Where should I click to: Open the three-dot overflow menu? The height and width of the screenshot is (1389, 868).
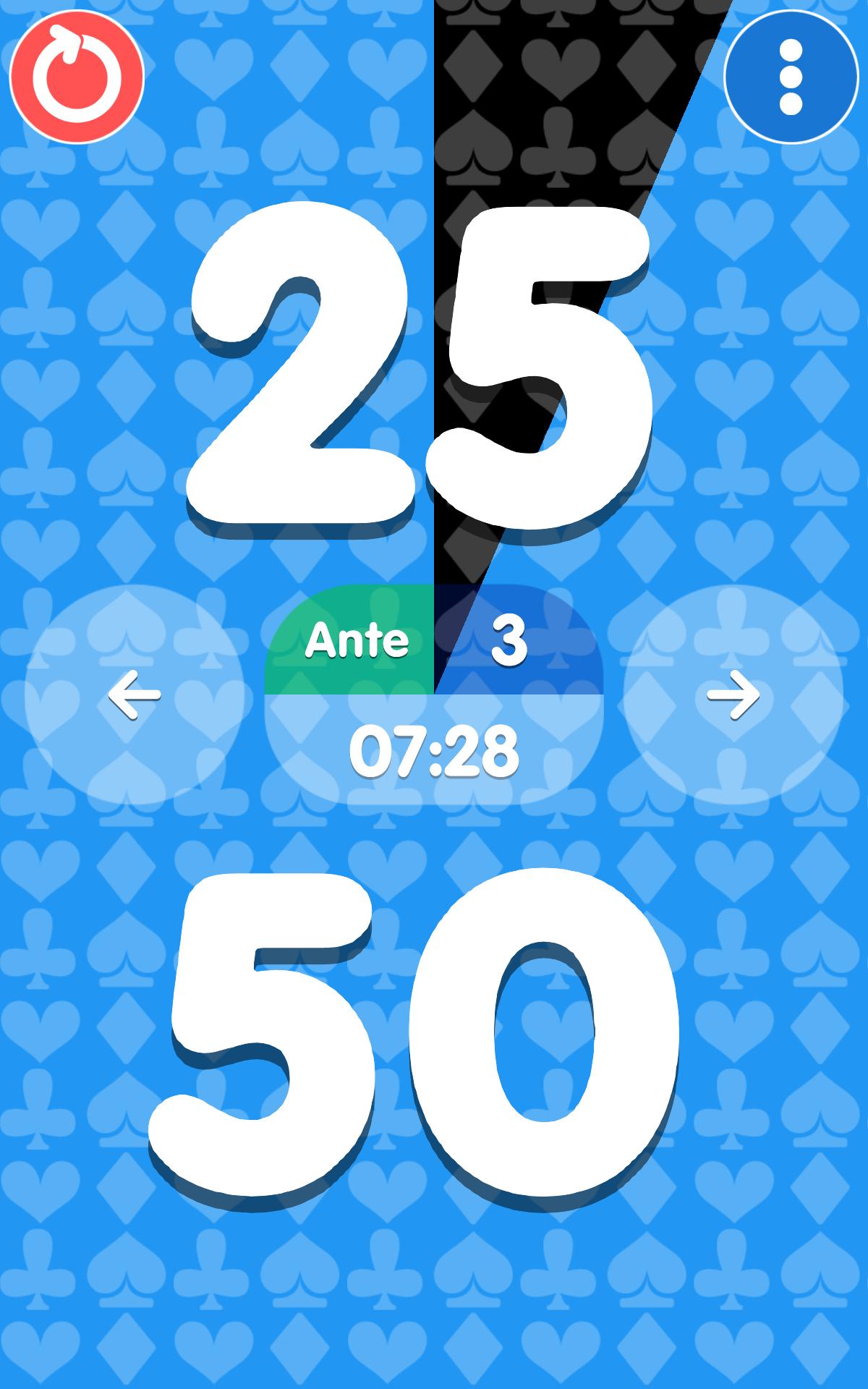coord(791,75)
